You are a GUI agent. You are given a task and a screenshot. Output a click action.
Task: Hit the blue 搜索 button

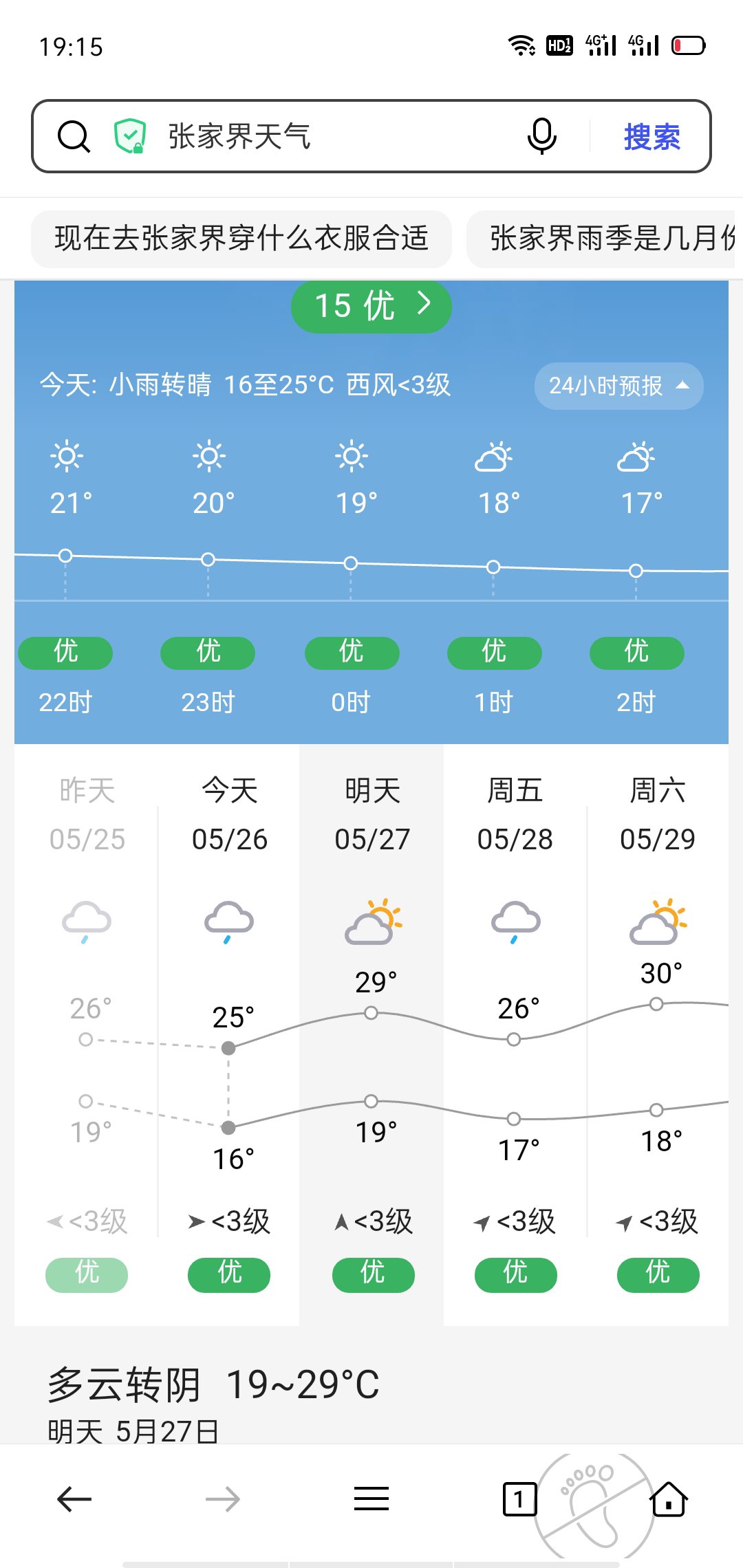coord(652,136)
